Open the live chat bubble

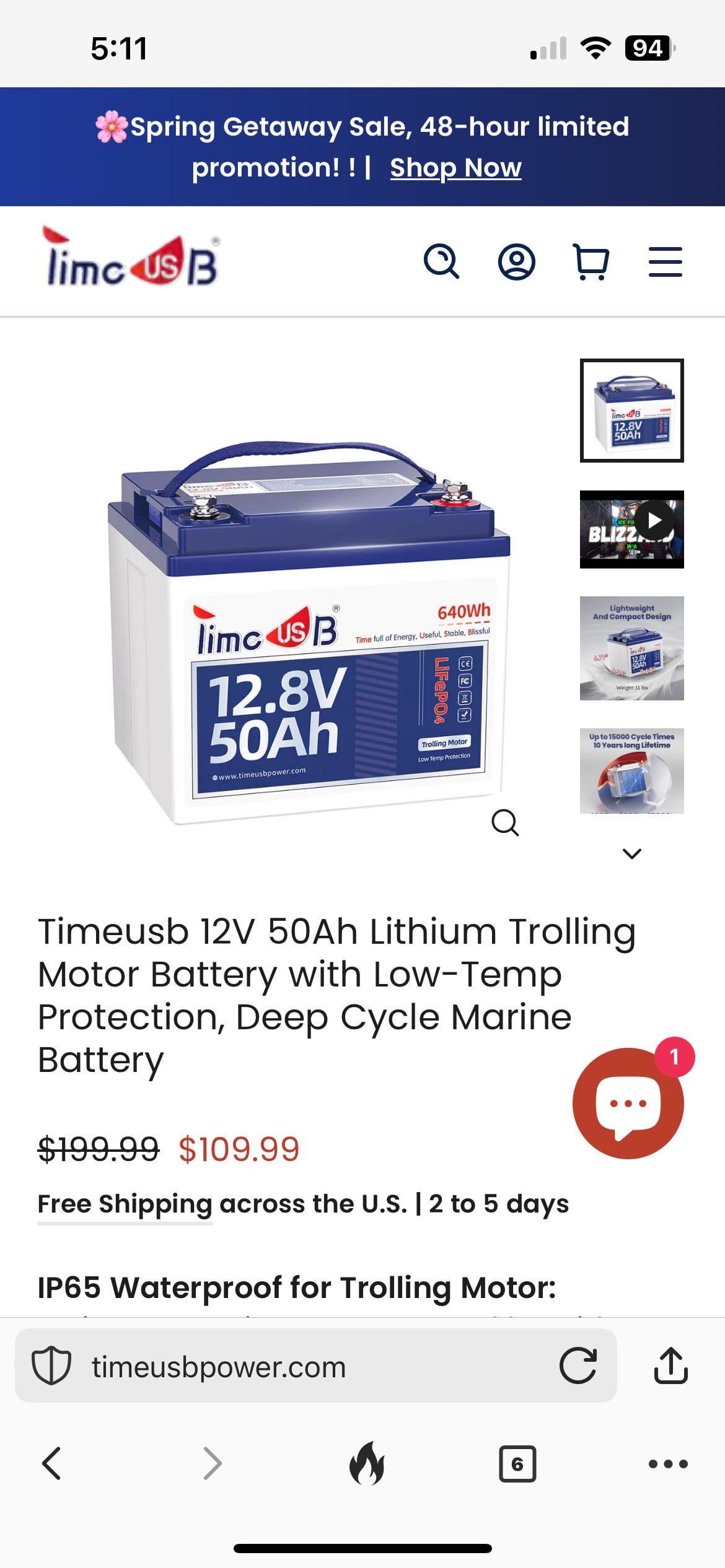(628, 1103)
